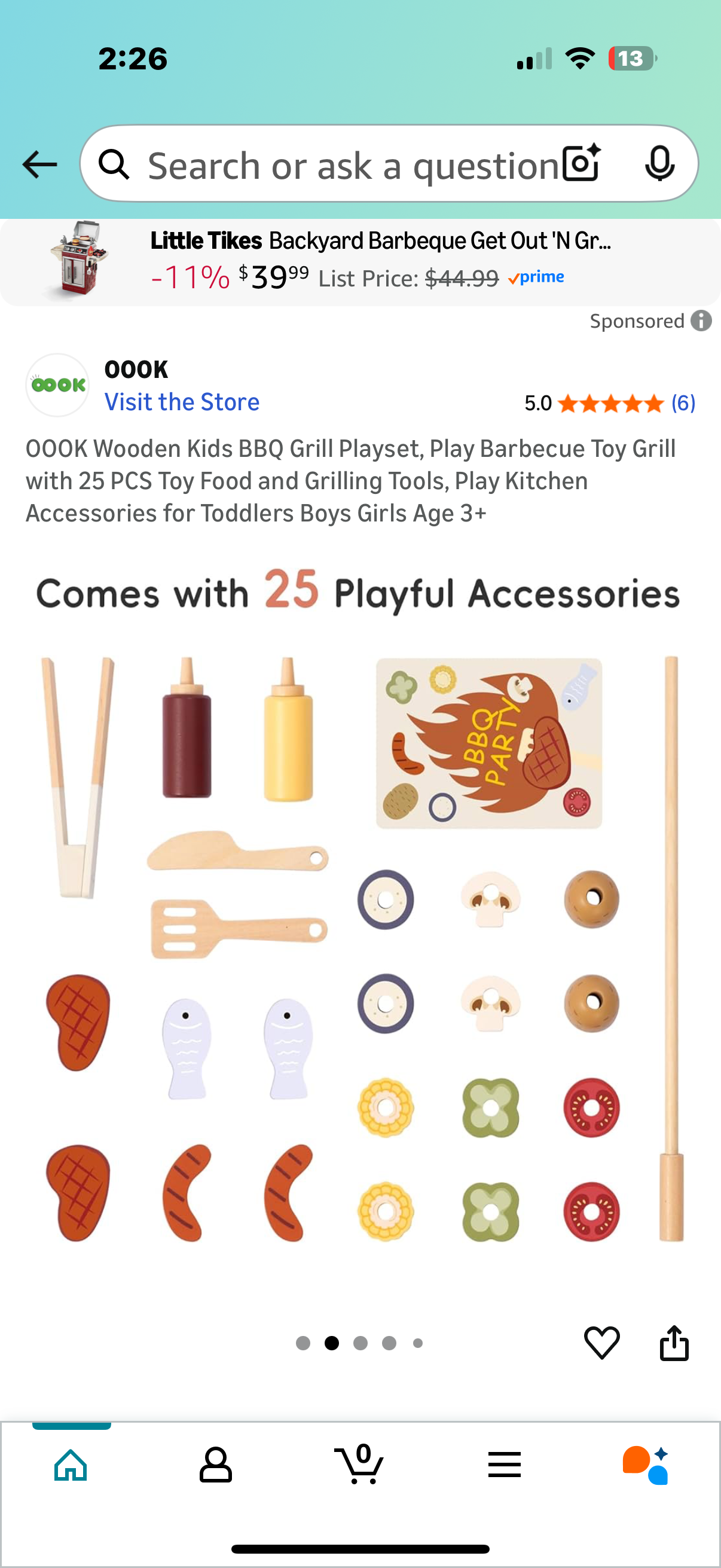Start voice search with the microphone

coord(659,164)
